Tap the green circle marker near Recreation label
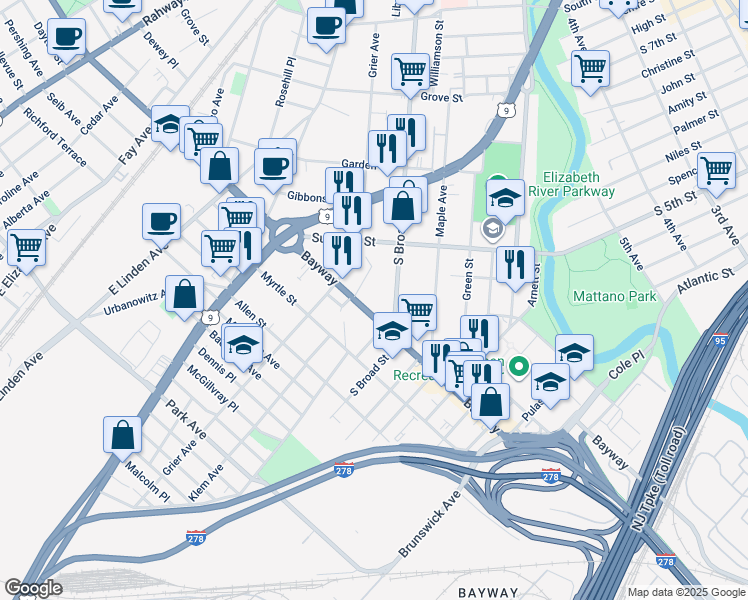 tap(518, 367)
